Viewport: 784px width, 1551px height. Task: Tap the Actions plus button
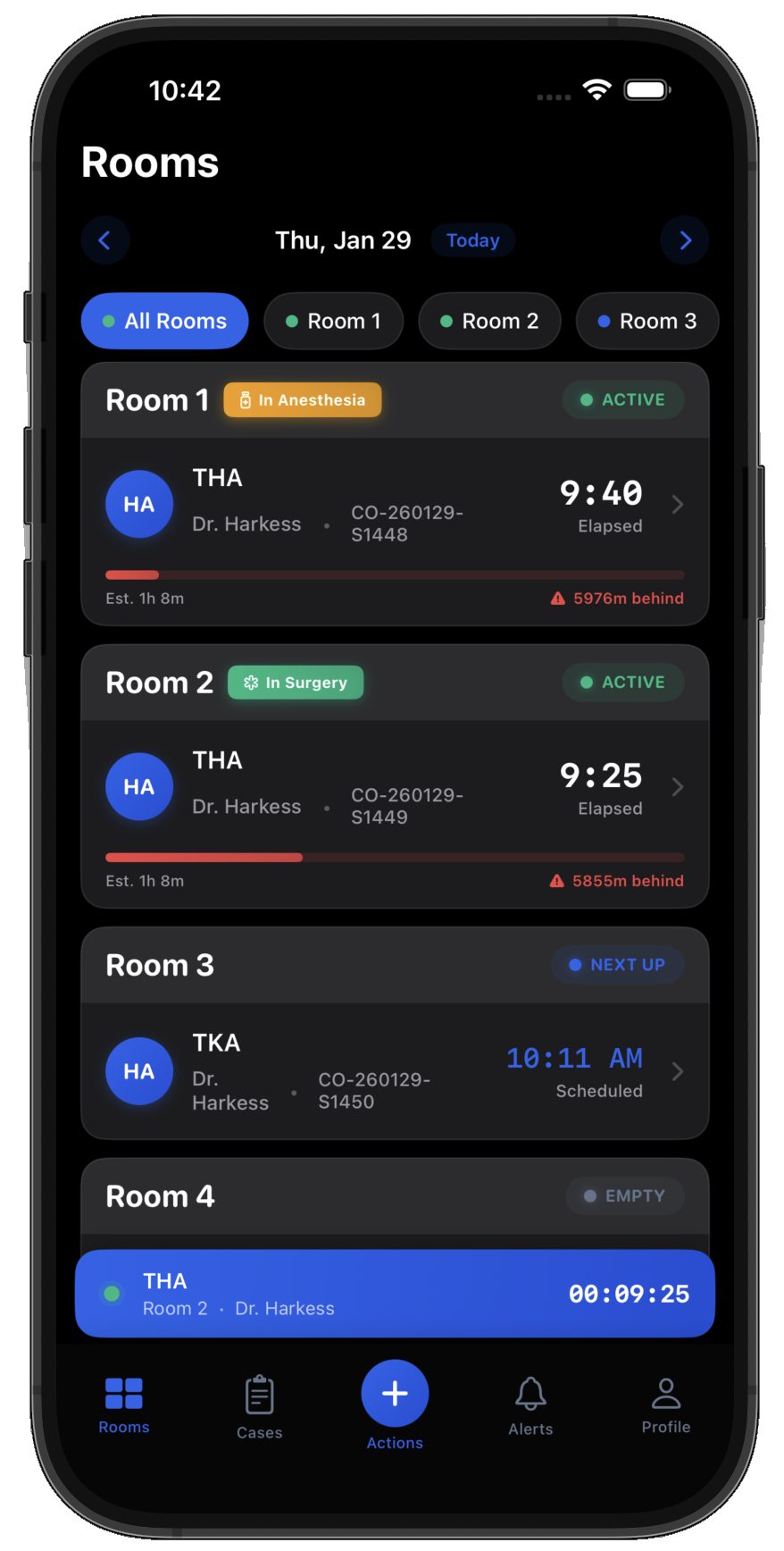coord(394,1392)
